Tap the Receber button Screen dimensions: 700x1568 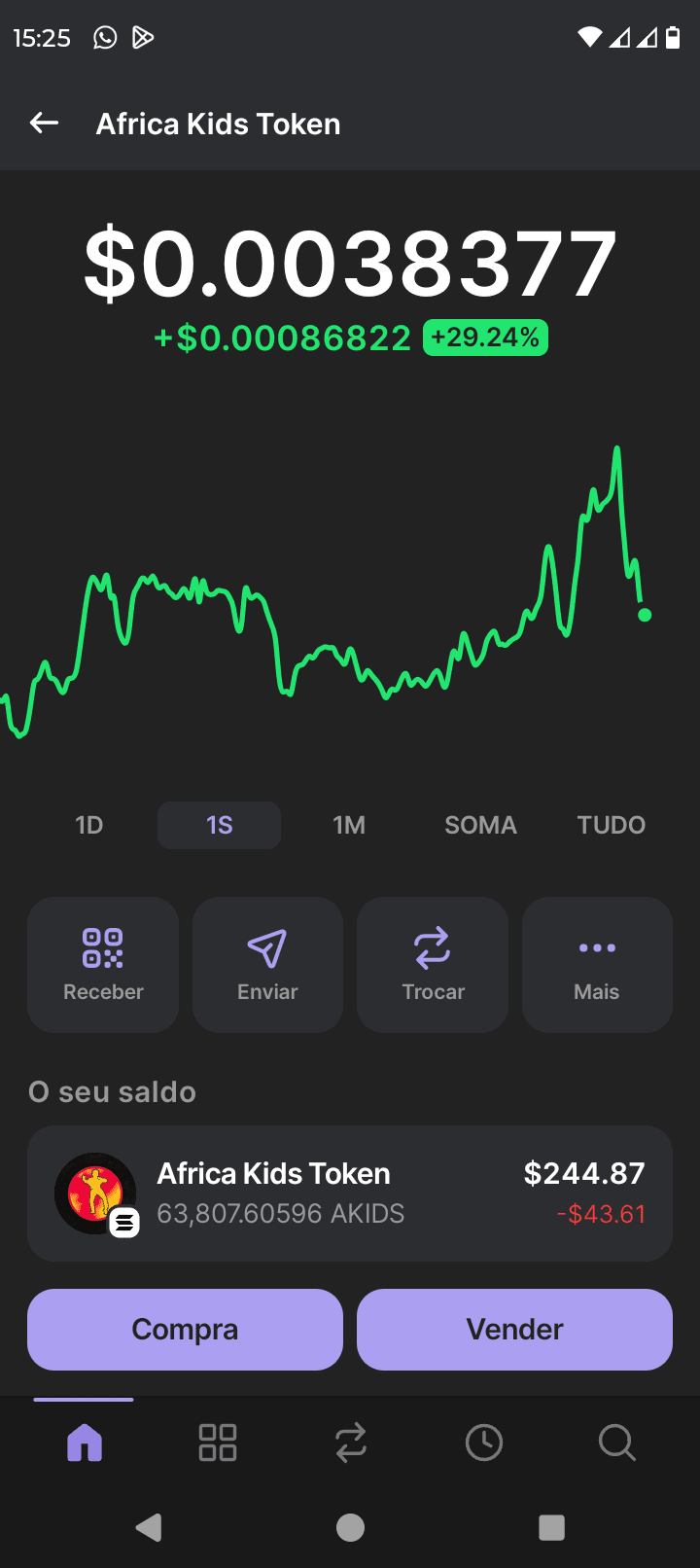[x=103, y=964]
